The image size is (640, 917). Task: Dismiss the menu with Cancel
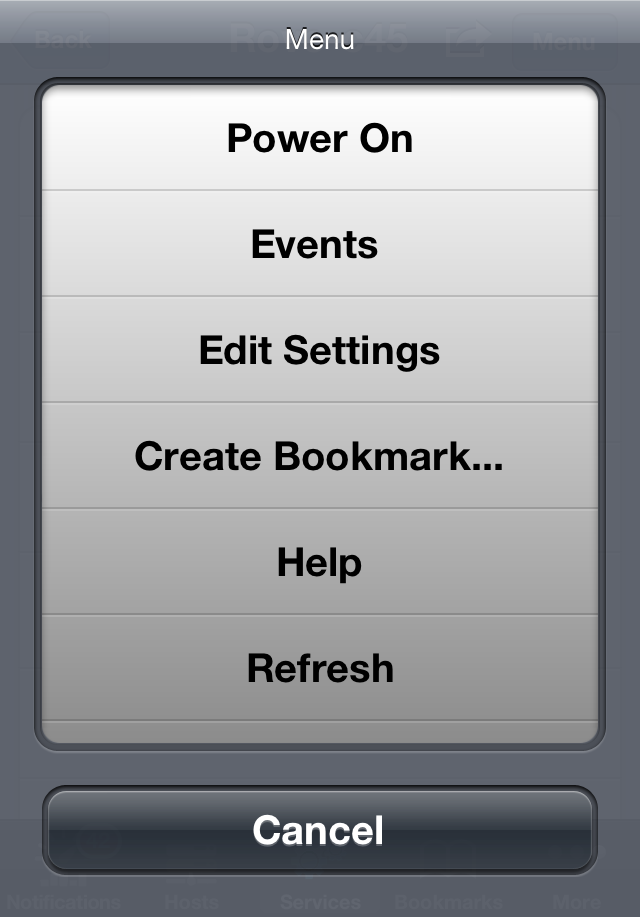click(x=320, y=830)
